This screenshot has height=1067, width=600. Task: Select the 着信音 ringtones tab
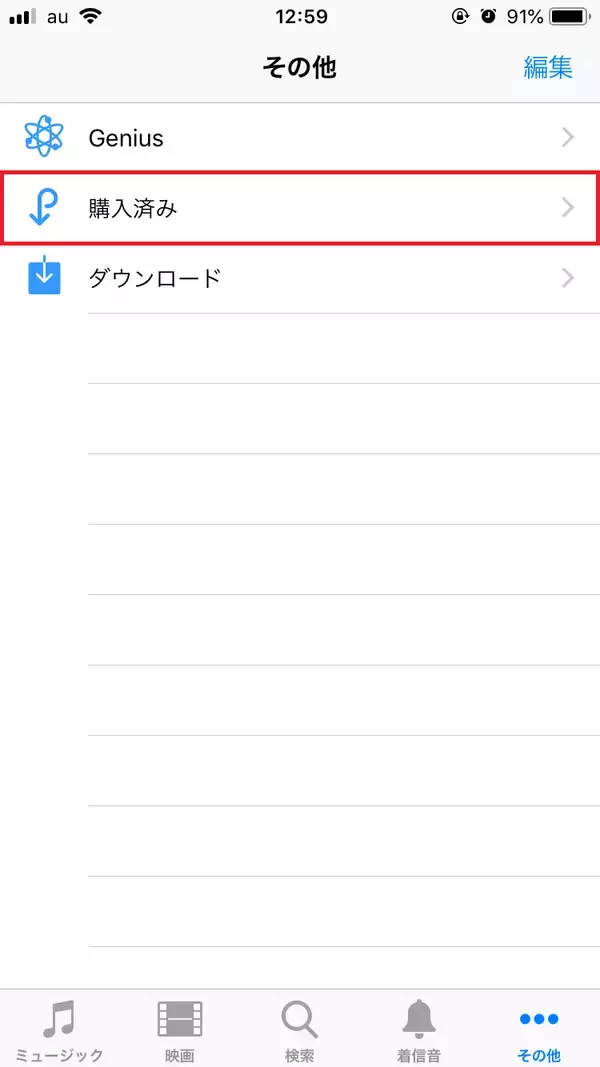coord(419,1029)
